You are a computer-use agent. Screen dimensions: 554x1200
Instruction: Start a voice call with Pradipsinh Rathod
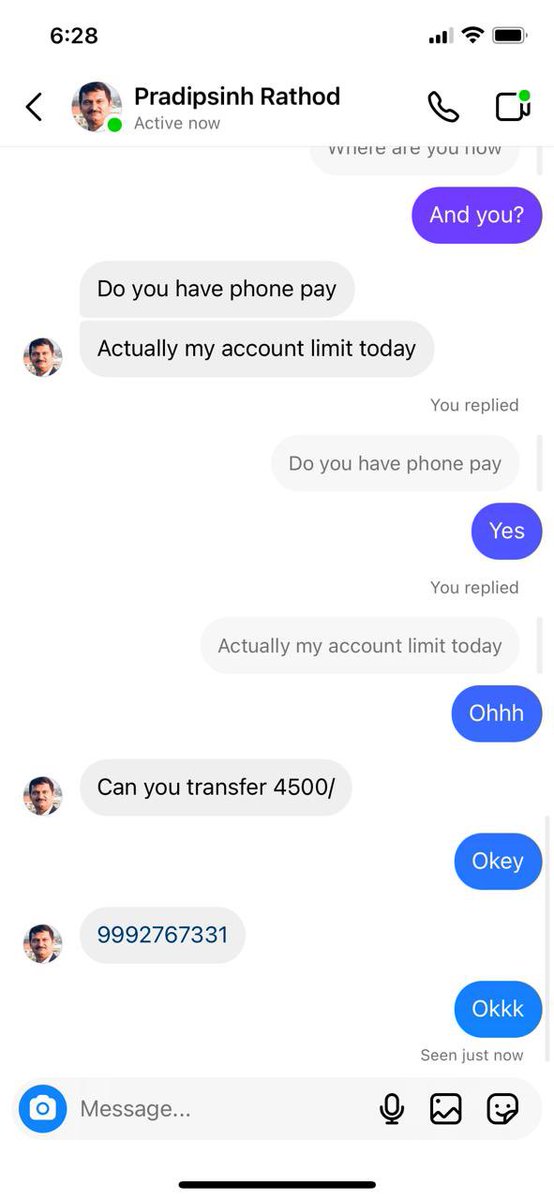(442, 107)
